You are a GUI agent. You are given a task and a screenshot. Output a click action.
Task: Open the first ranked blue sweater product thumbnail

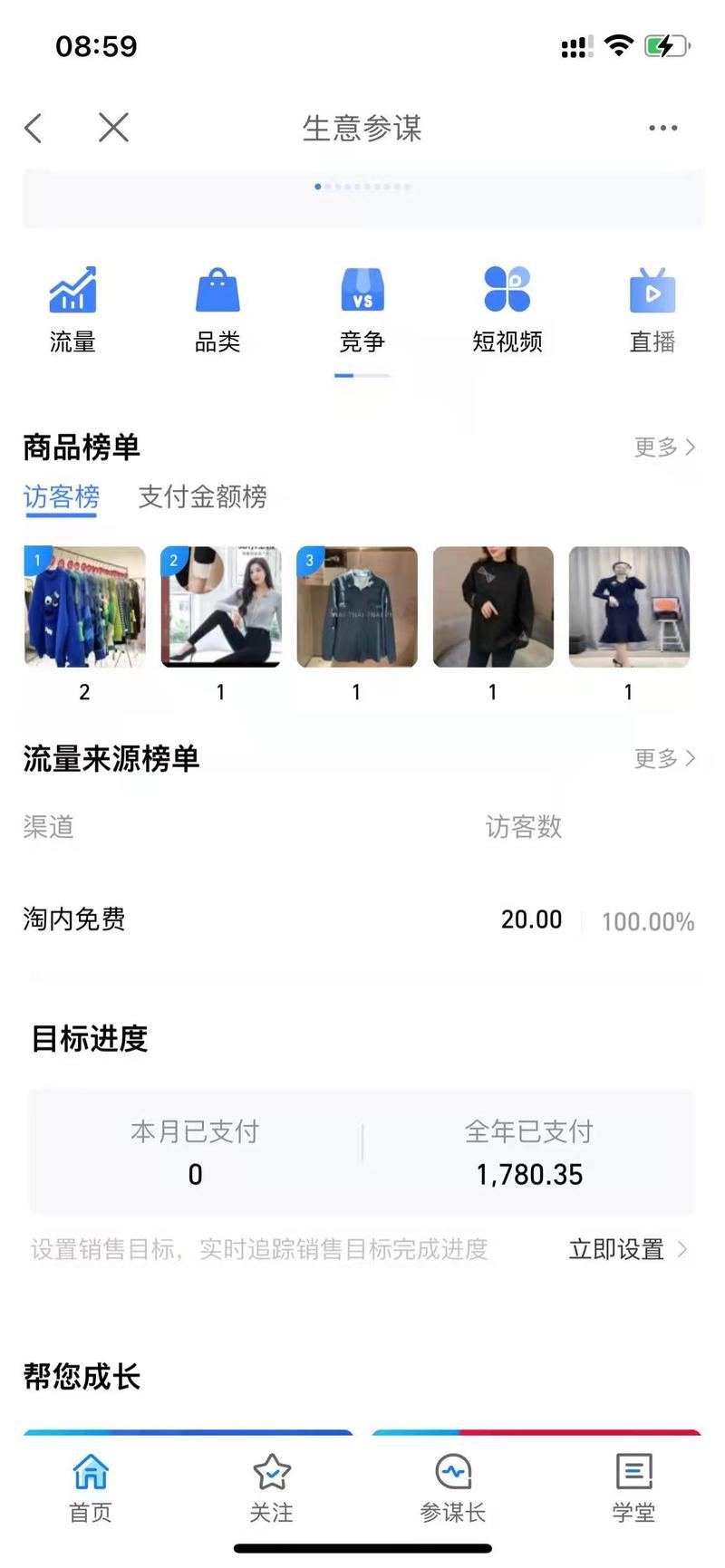[x=84, y=607]
